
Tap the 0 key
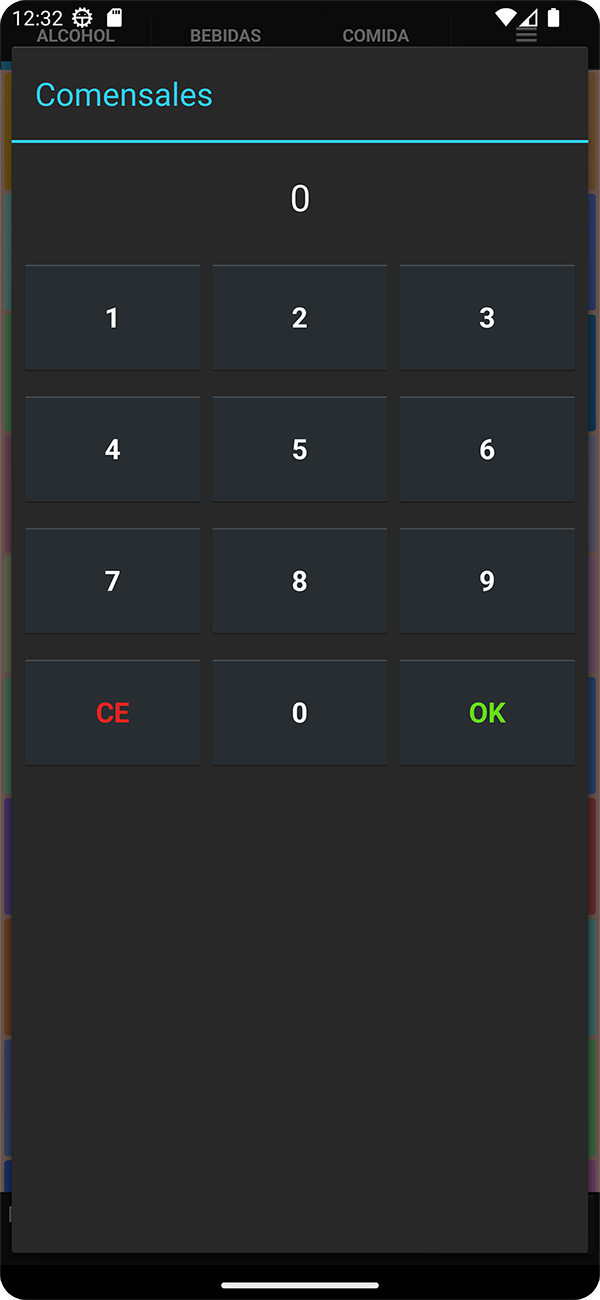pos(299,713)
